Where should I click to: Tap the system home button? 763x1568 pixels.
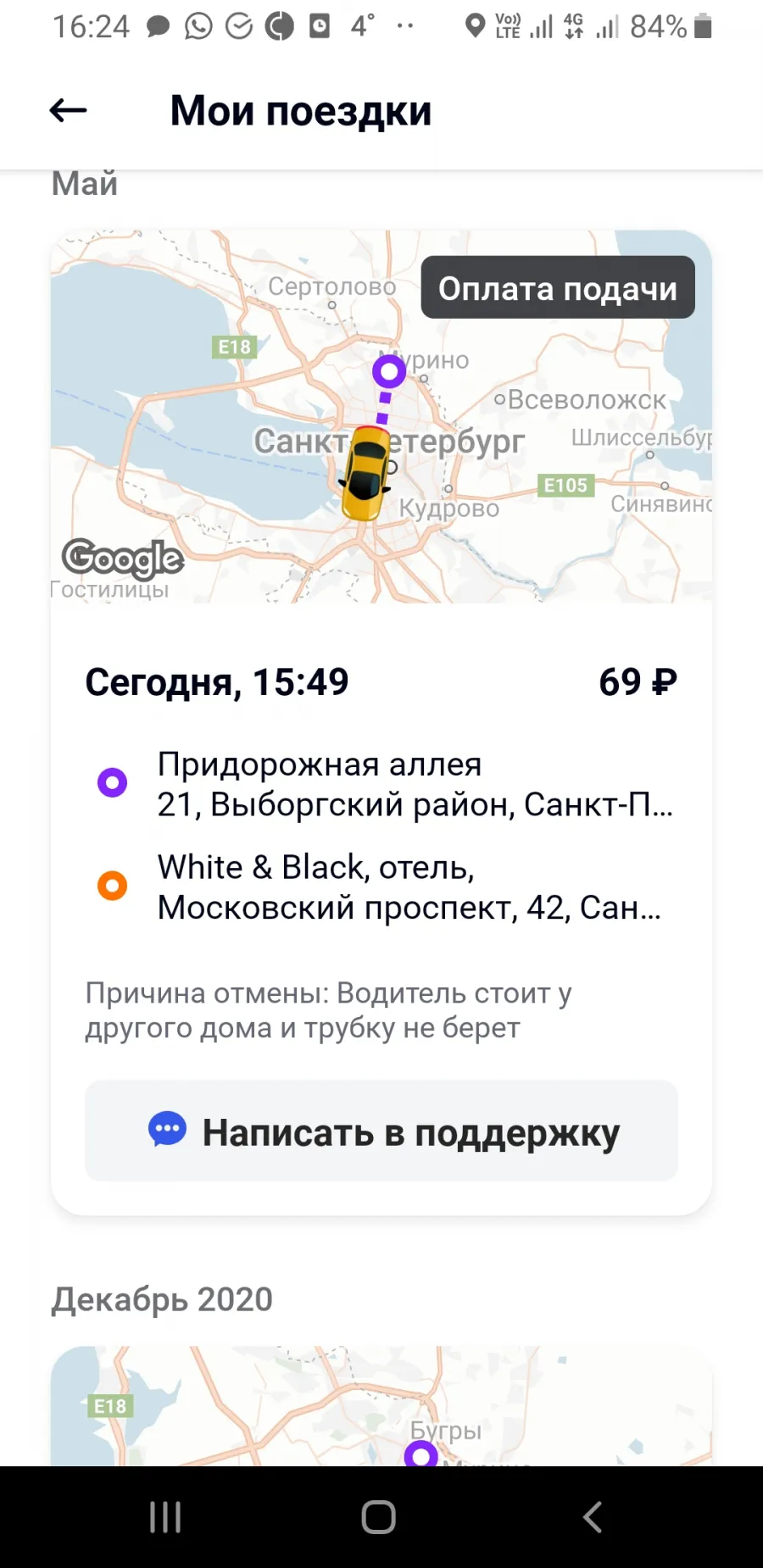[x=379, y=1517]
